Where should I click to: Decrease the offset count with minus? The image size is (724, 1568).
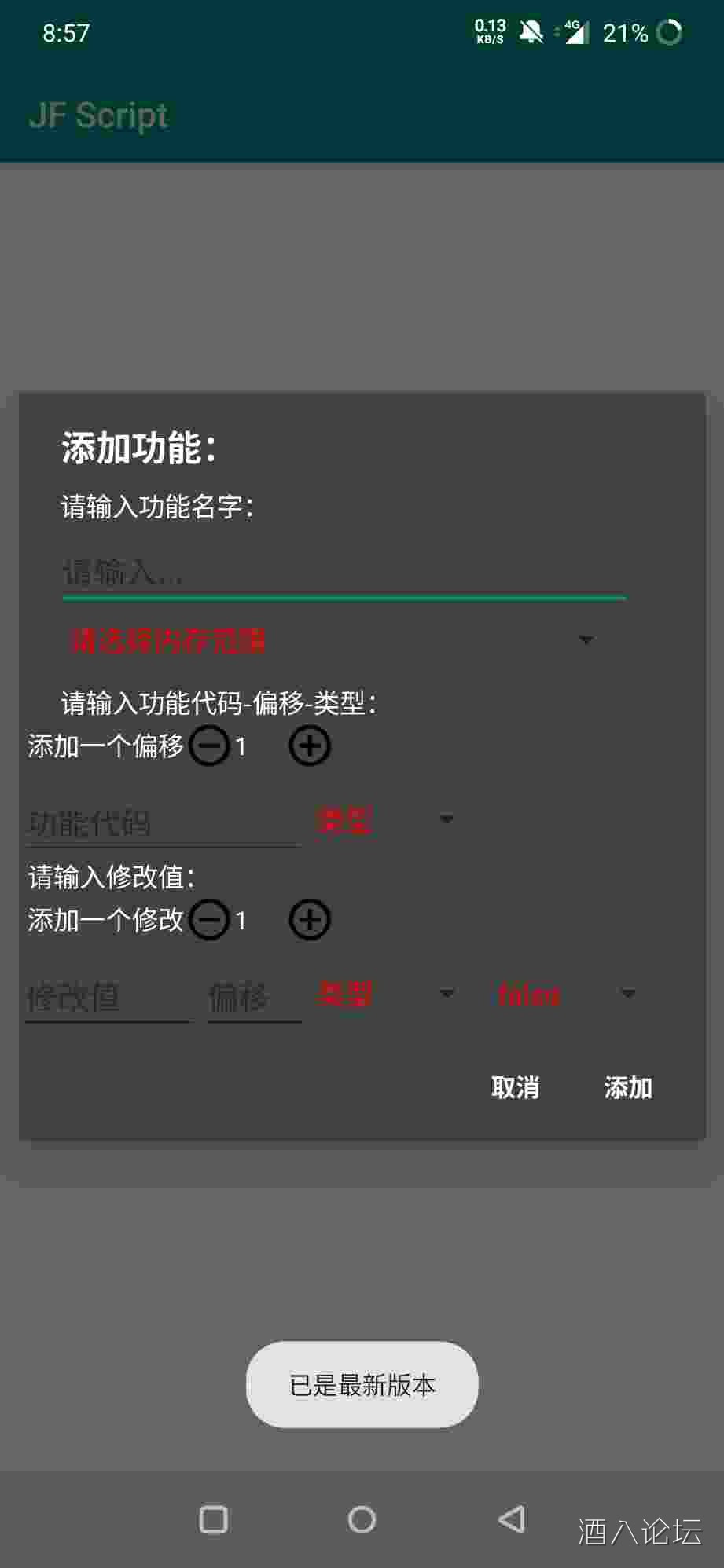coord(209,746)
